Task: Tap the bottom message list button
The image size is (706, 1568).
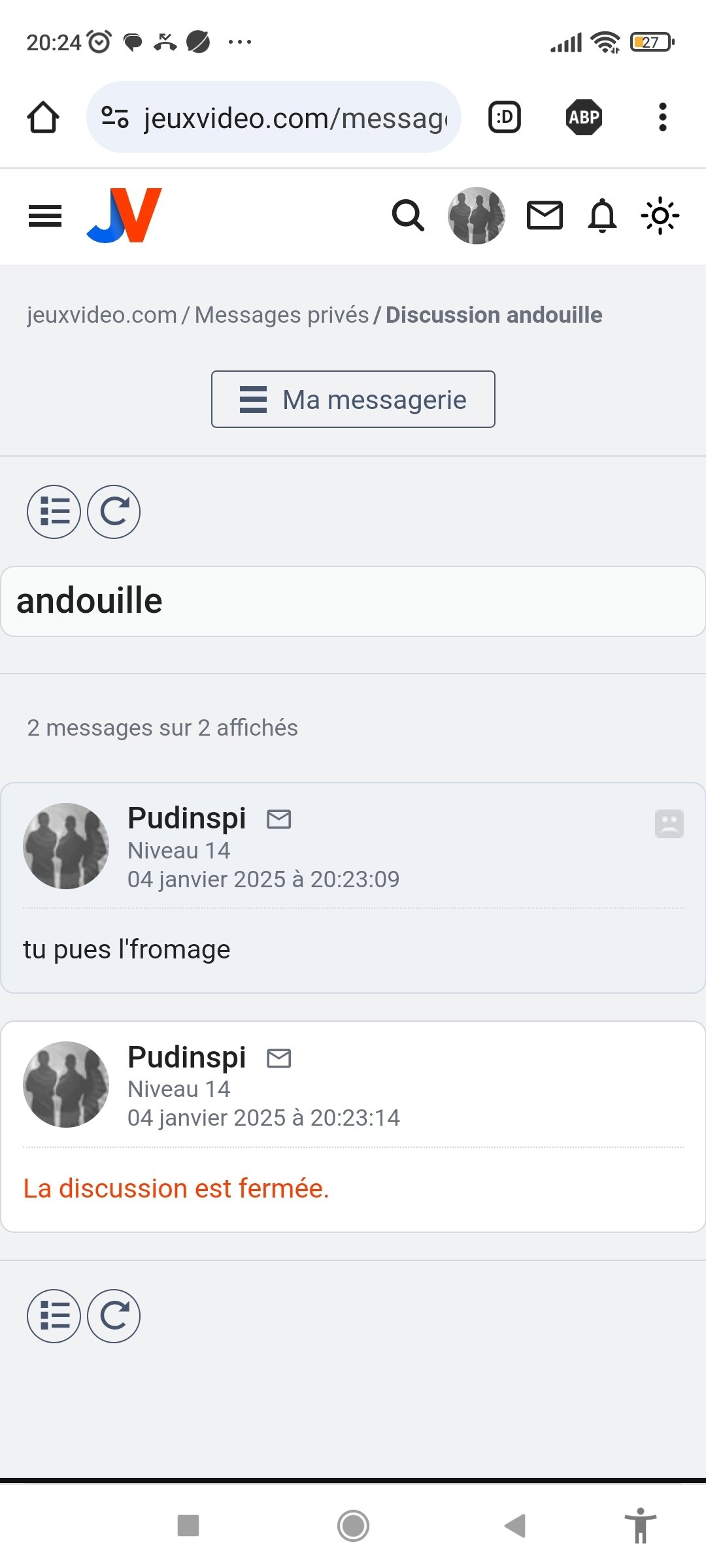Action: [x=54, y=1316]
